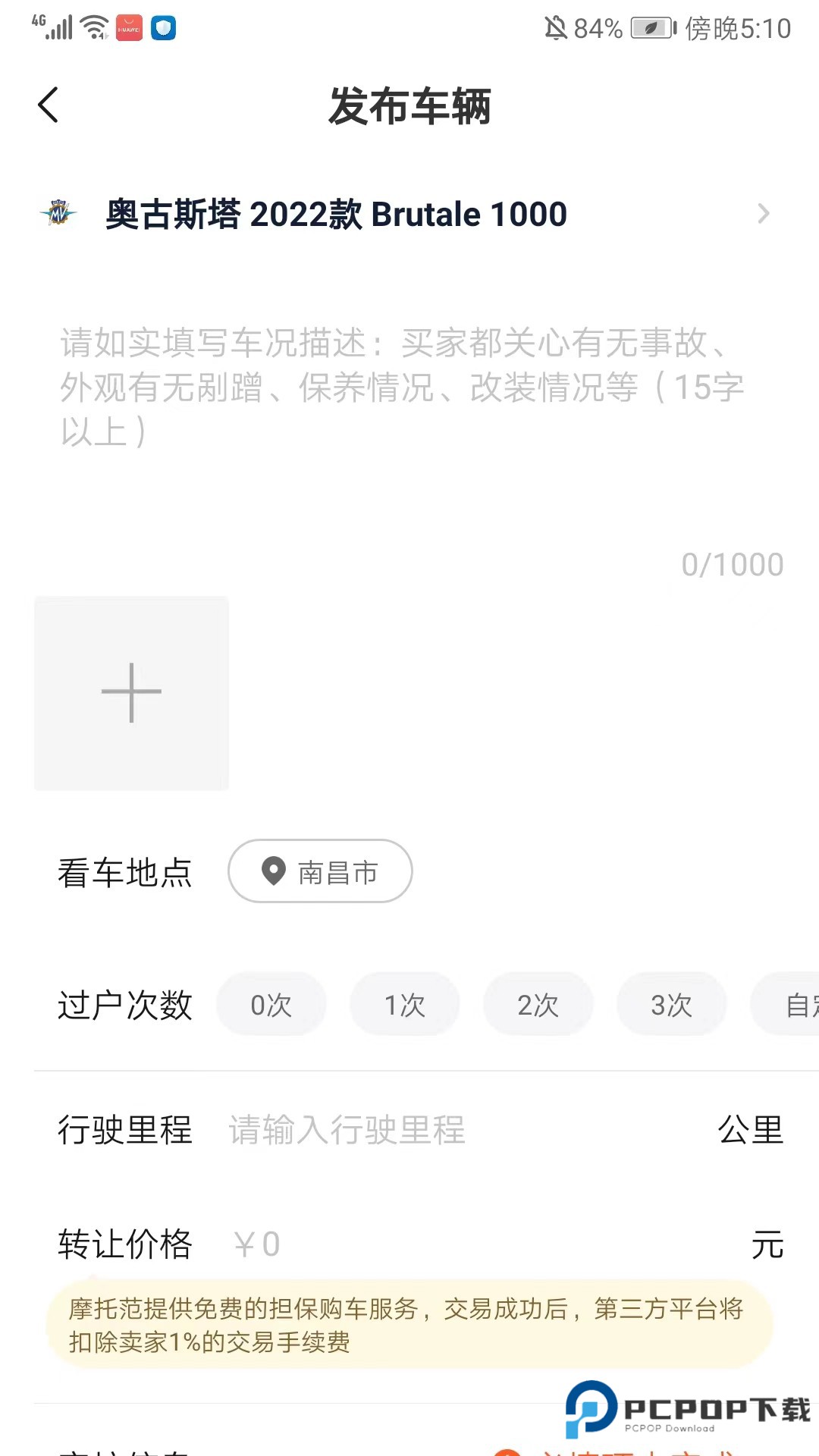
Task: Tap the orange app icon in status bar
Action: pyautogui.click(x=127, y=28)
